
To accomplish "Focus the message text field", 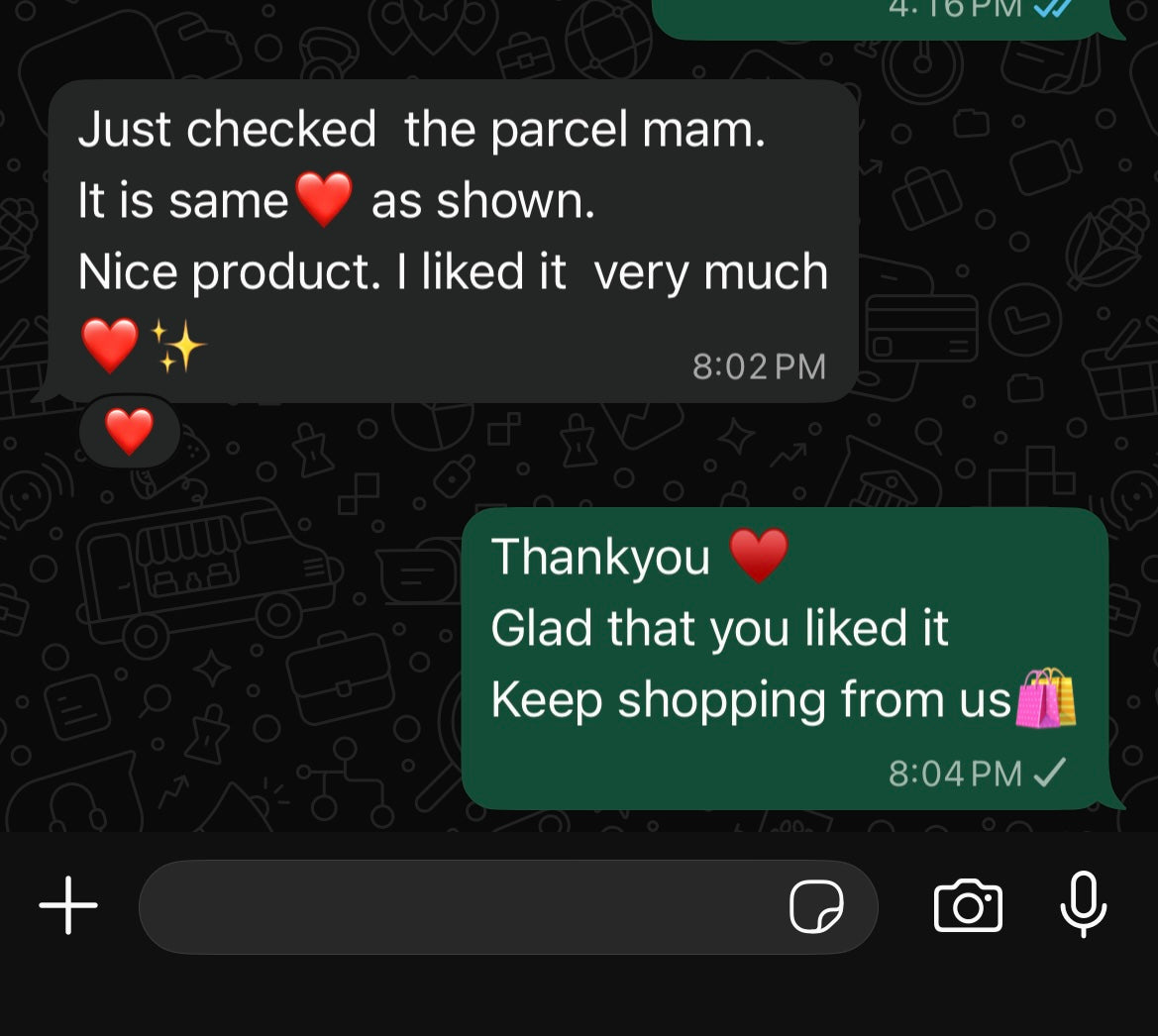I will click(456, 906).
